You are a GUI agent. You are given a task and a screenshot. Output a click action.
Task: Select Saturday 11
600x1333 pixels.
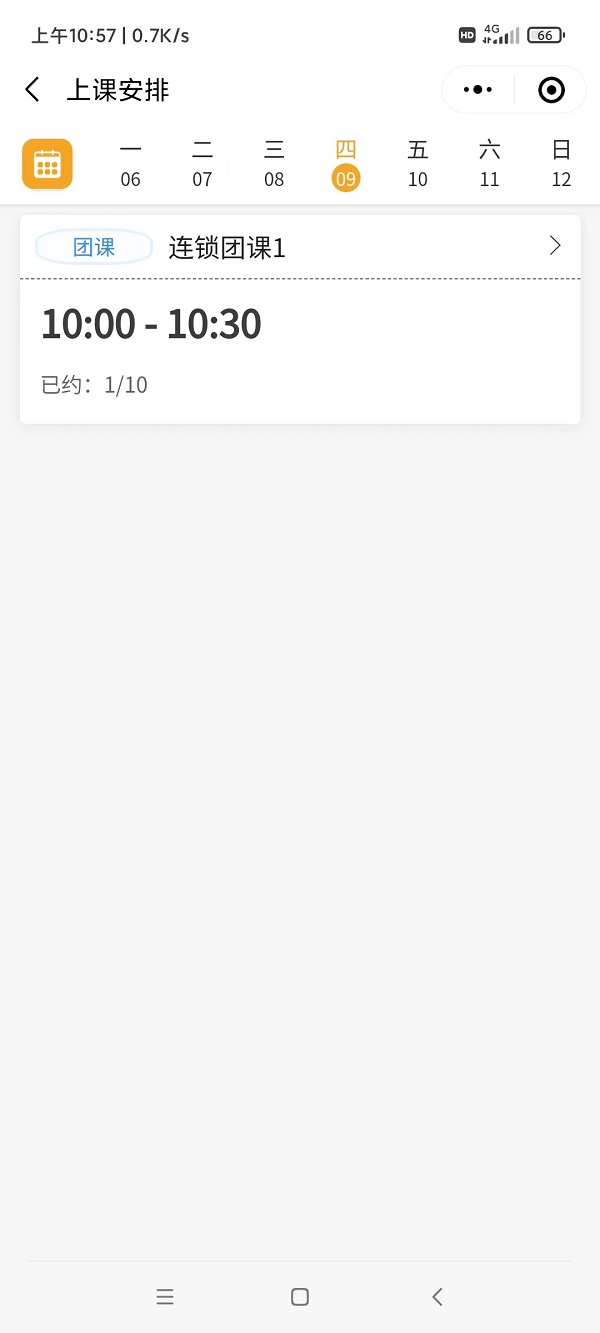(489, 165)
